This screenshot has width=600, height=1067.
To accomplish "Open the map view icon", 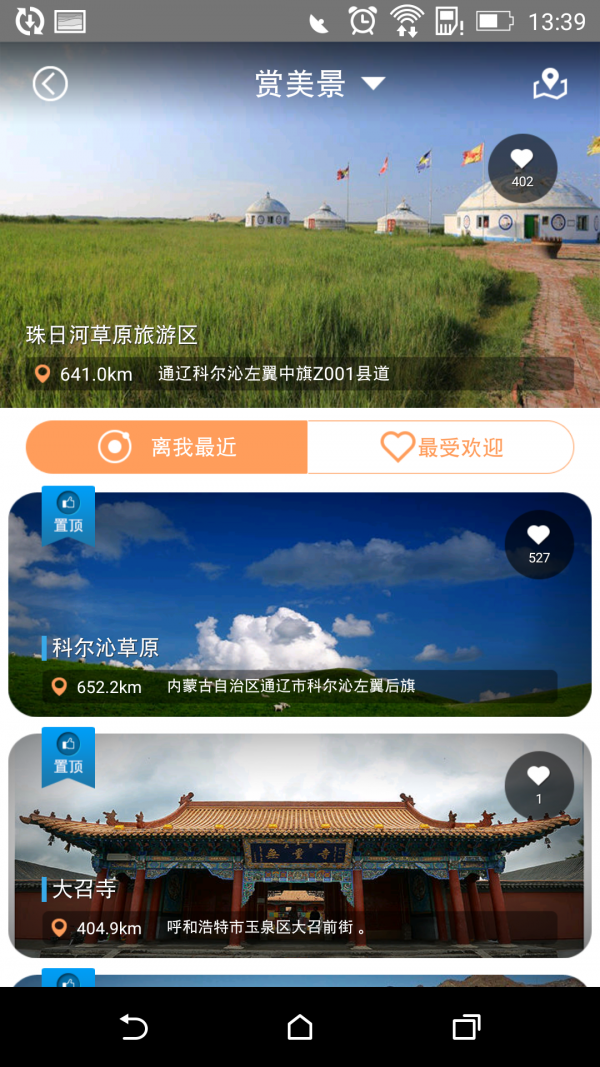I will (x=550, y=84).
